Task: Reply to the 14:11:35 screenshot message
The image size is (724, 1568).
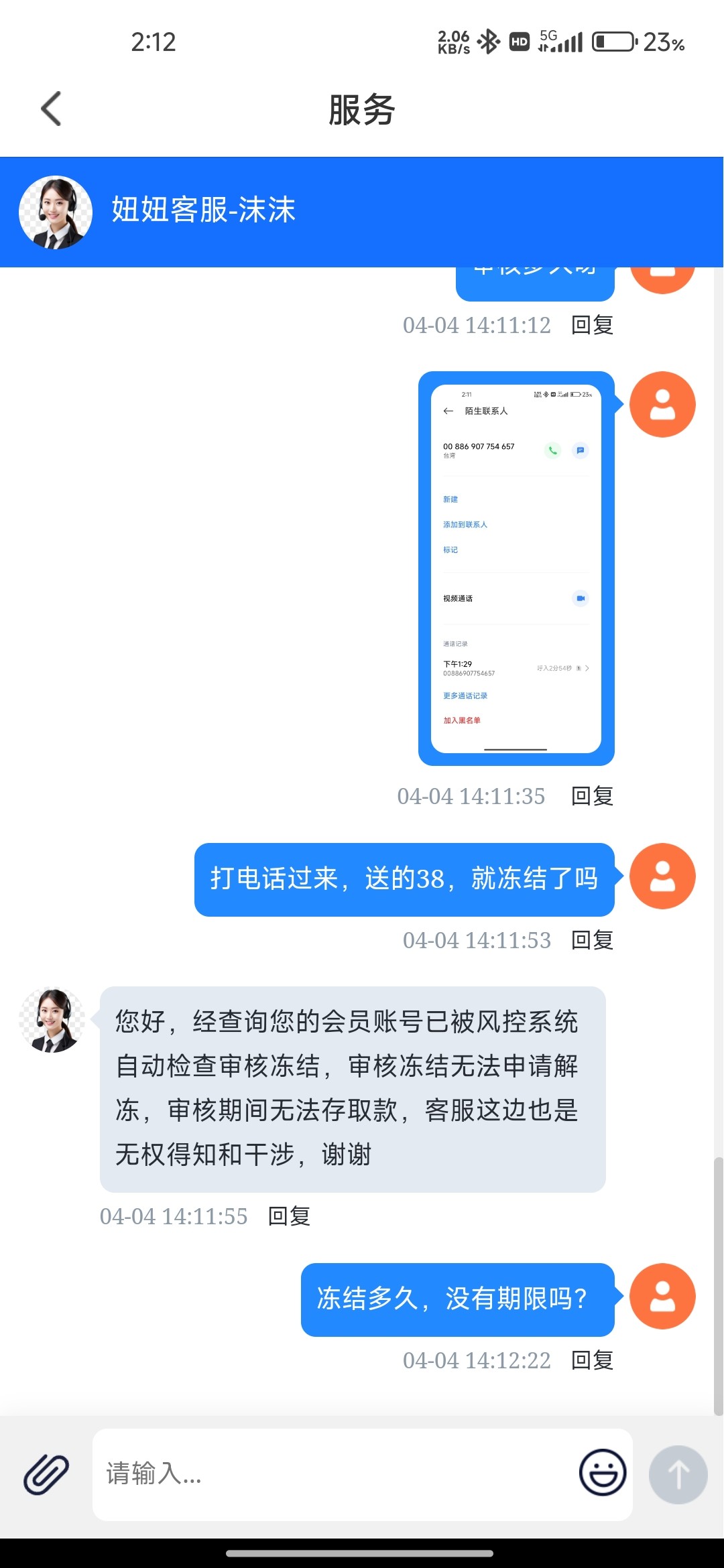Action: (x=592, y=796)
